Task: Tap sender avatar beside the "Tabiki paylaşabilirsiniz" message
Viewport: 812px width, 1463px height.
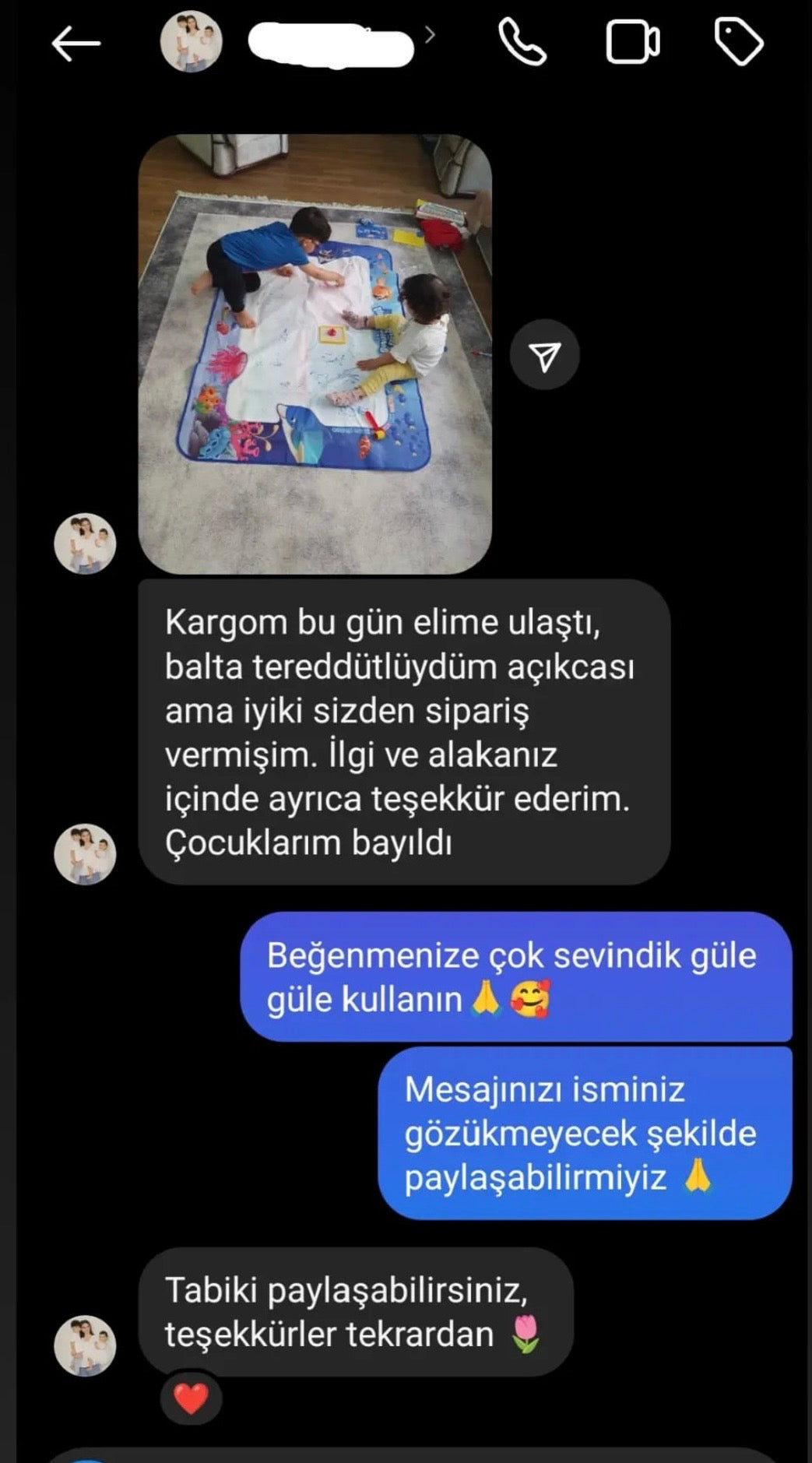Action: pos(85,1345)
